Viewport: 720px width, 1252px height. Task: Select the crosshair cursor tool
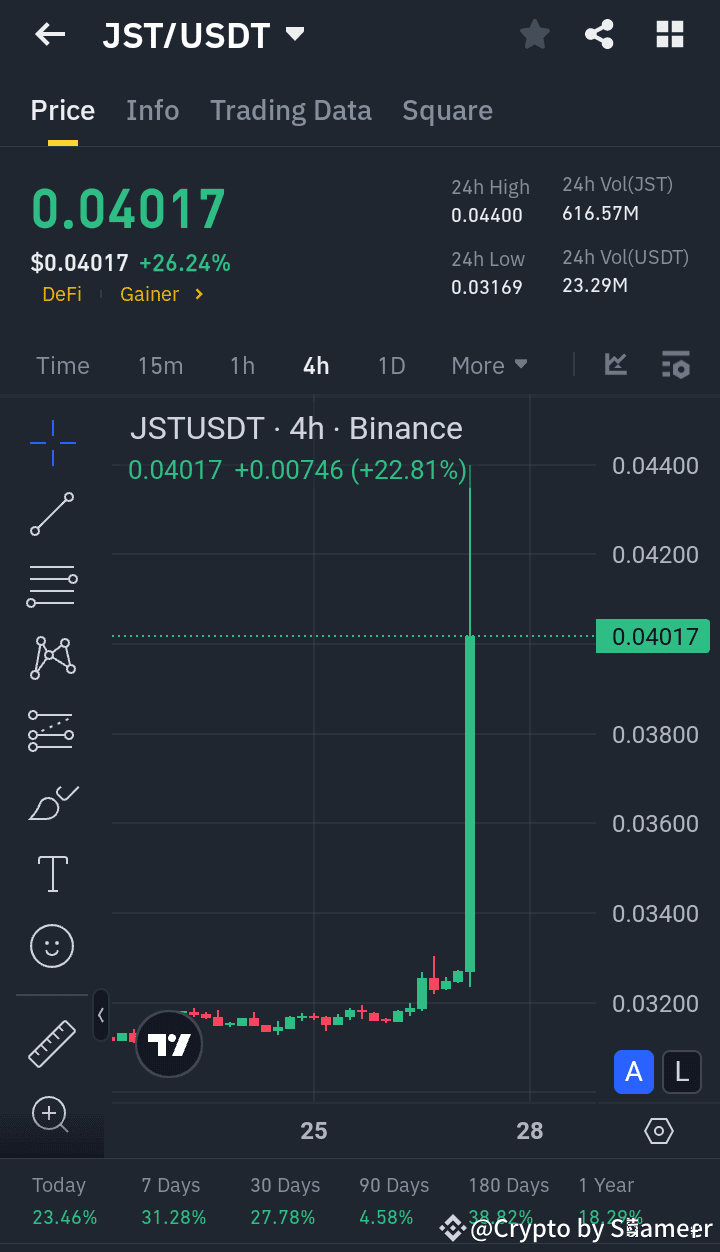pyautogui.click(x=51, y=442)
